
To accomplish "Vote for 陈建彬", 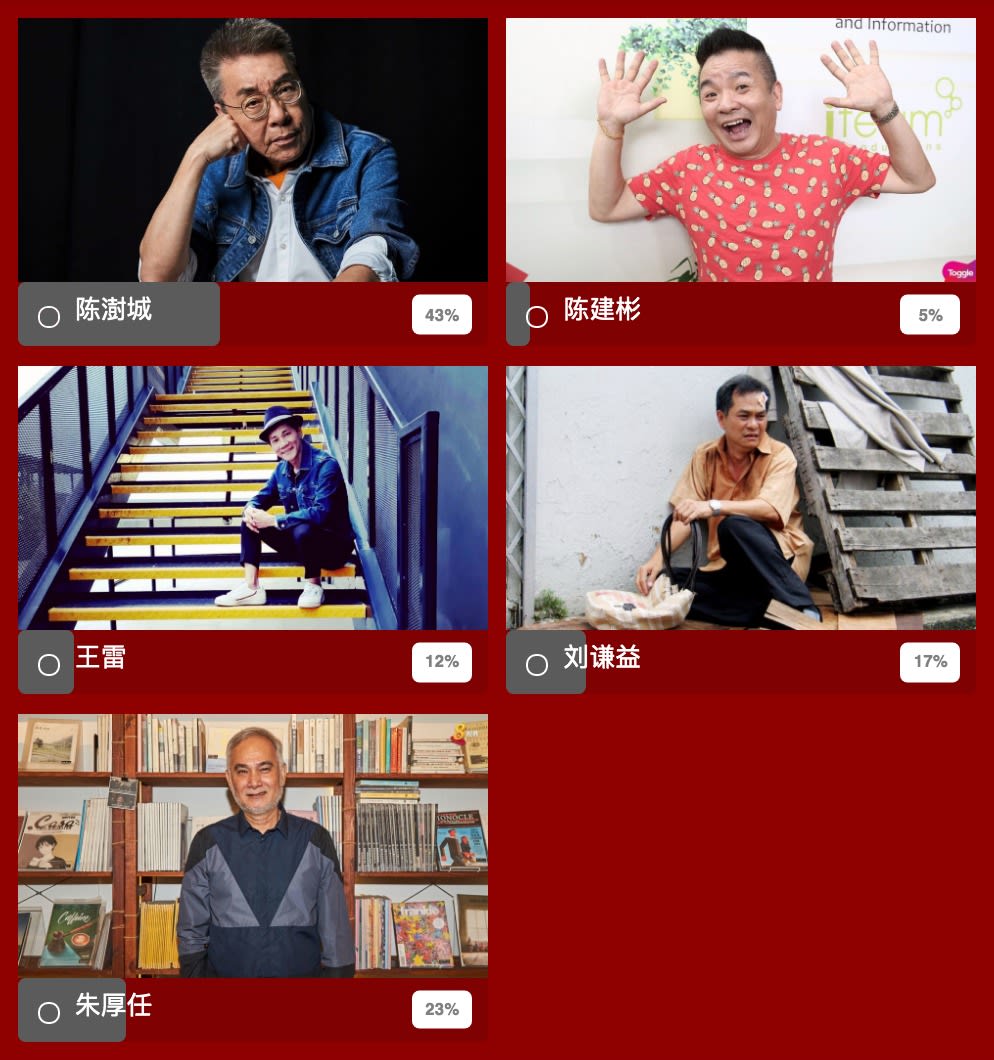I will pyautogui.click(x=537, y=317).
